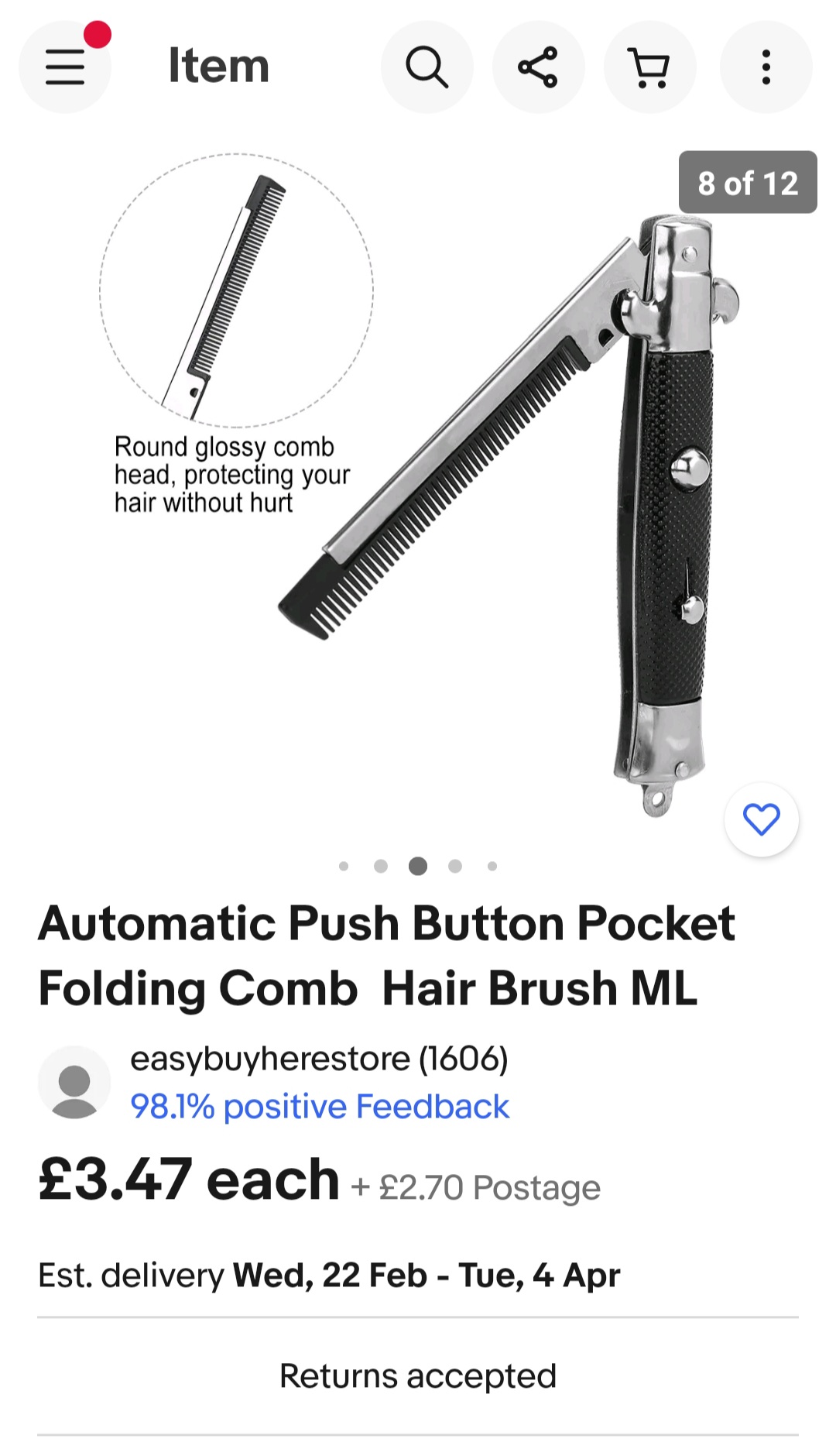Open 98.1% positive Feedback link
The width and height of the screenshot is (836, 1456).
coord(320,1107)
